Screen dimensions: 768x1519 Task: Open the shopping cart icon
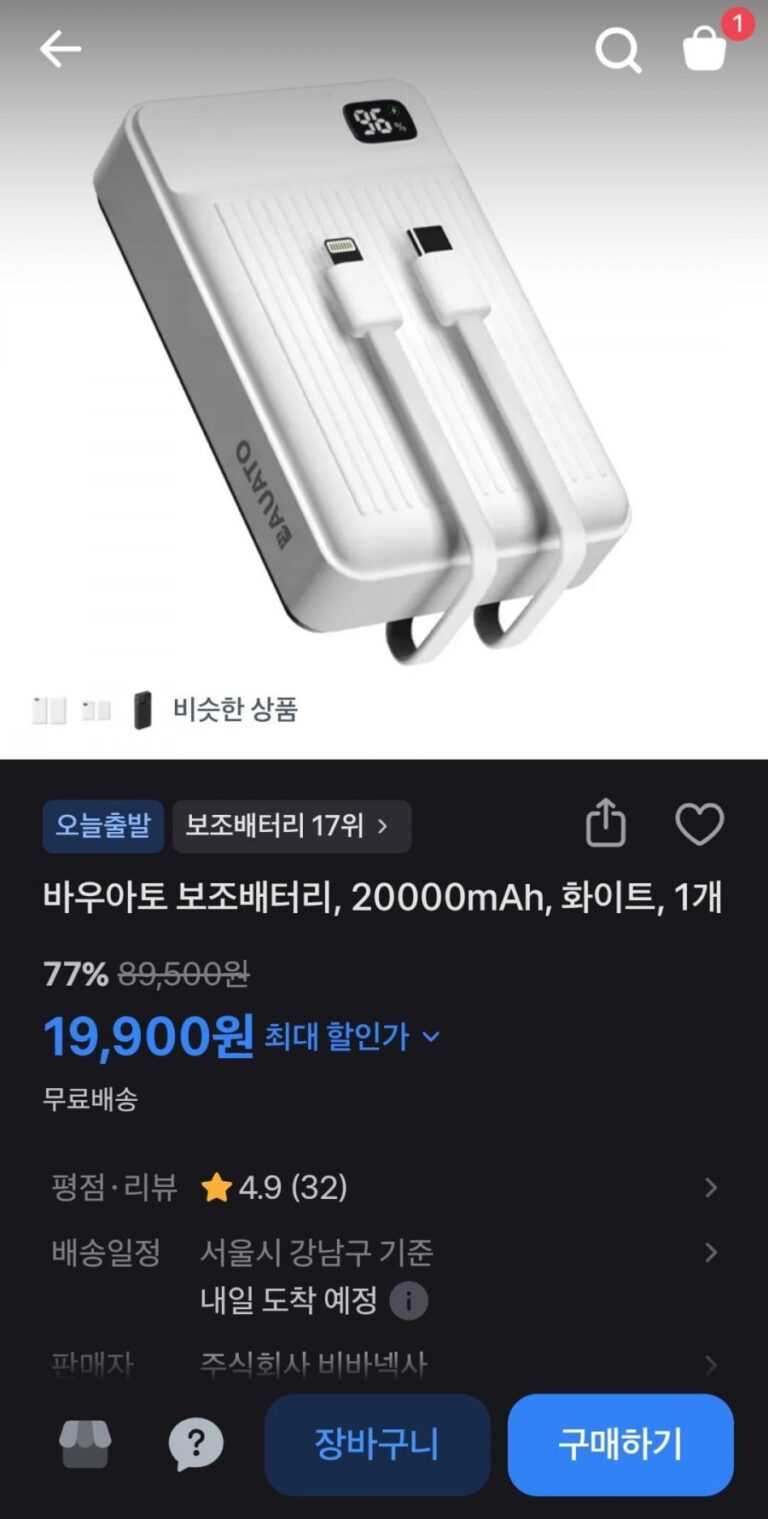(x=705, y=49)
